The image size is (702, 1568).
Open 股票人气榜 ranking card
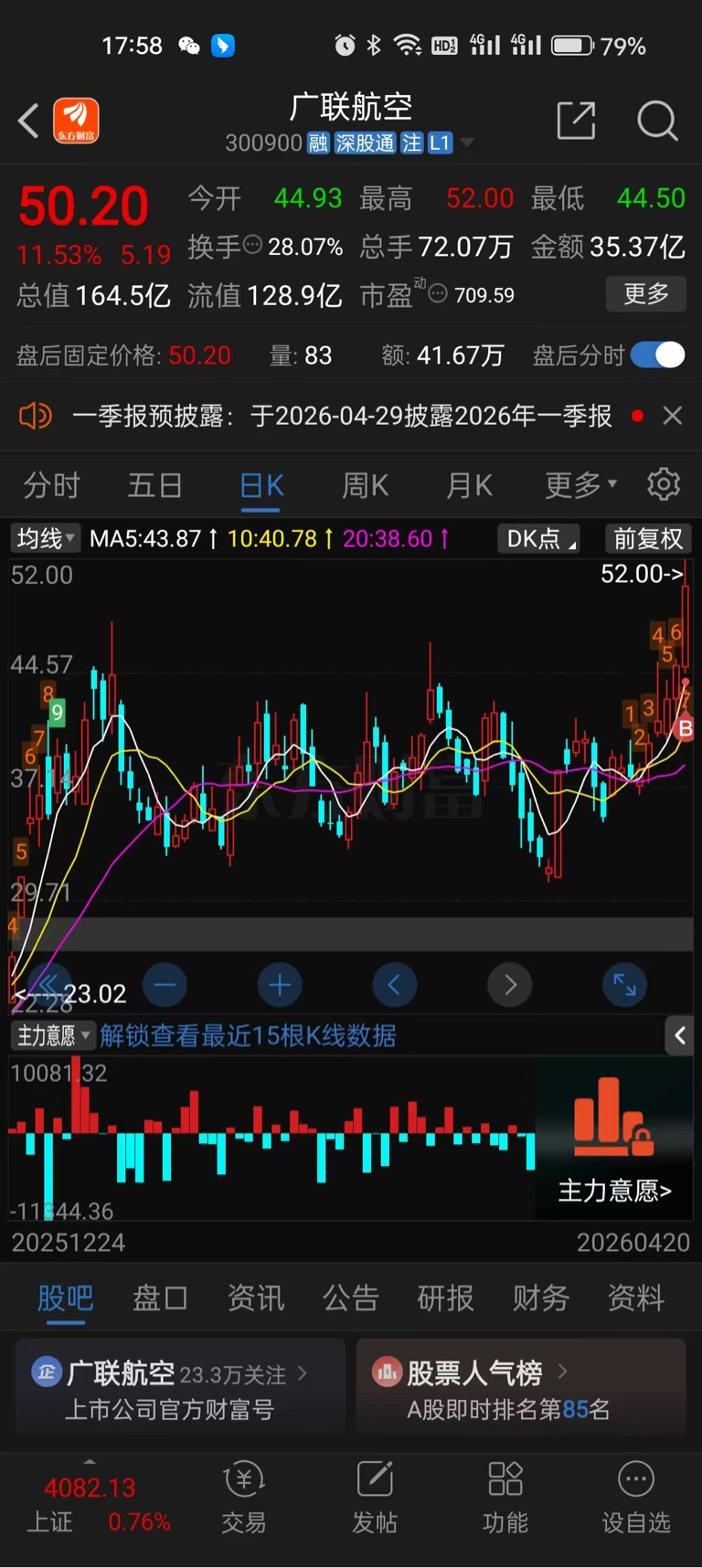[x=521, y=1389]
